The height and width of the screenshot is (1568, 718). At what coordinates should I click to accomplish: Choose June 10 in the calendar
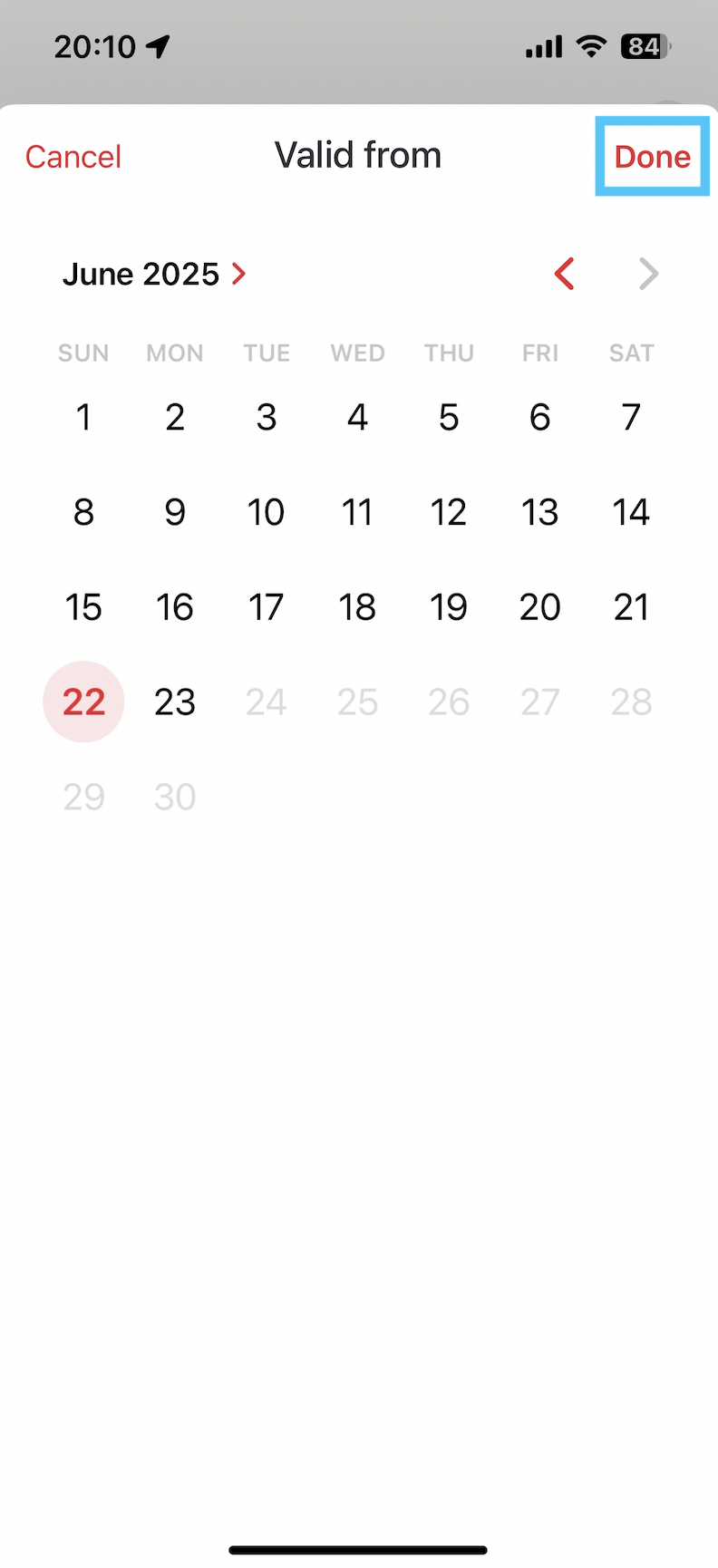[266, 512]
